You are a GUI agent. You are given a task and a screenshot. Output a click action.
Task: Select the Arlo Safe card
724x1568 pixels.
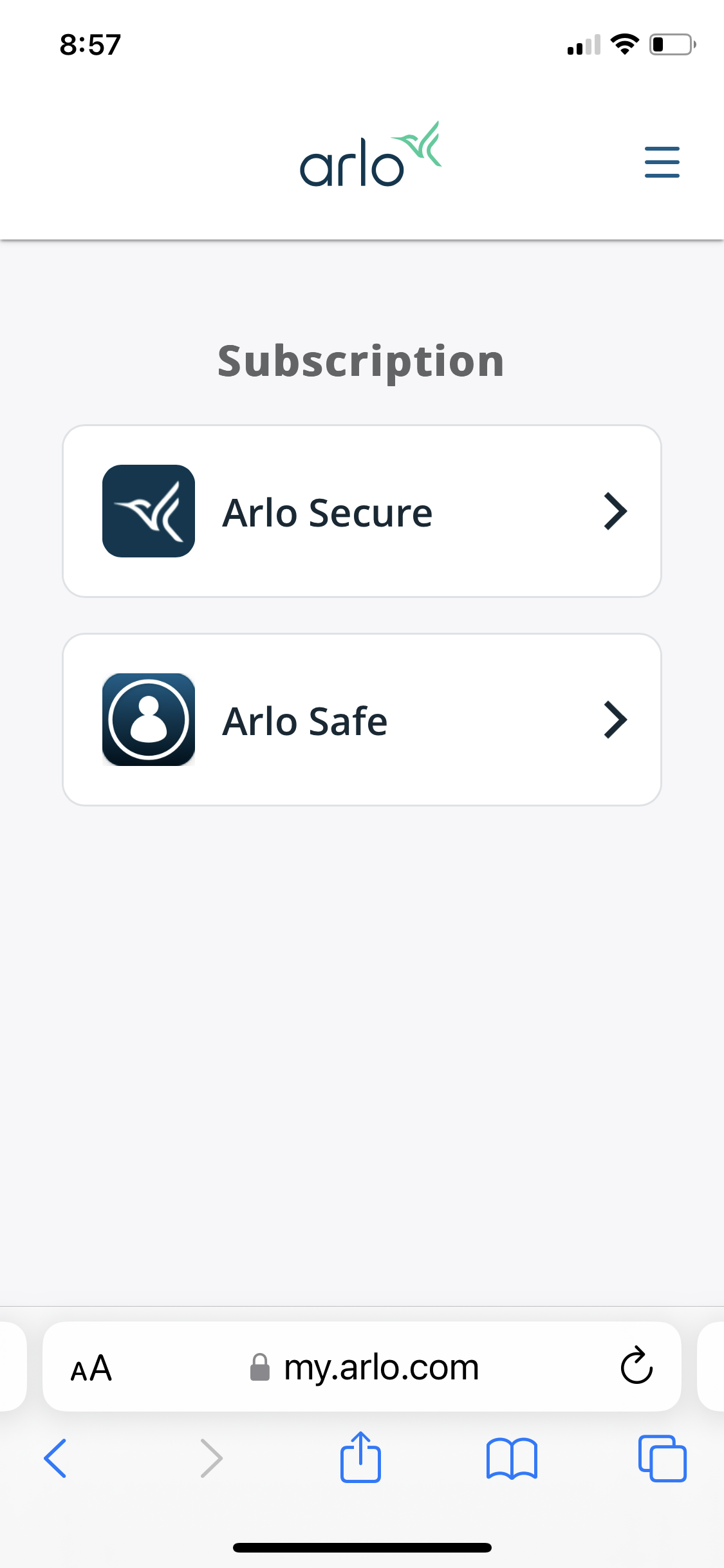pyautogui.click(x=362, y=720)
